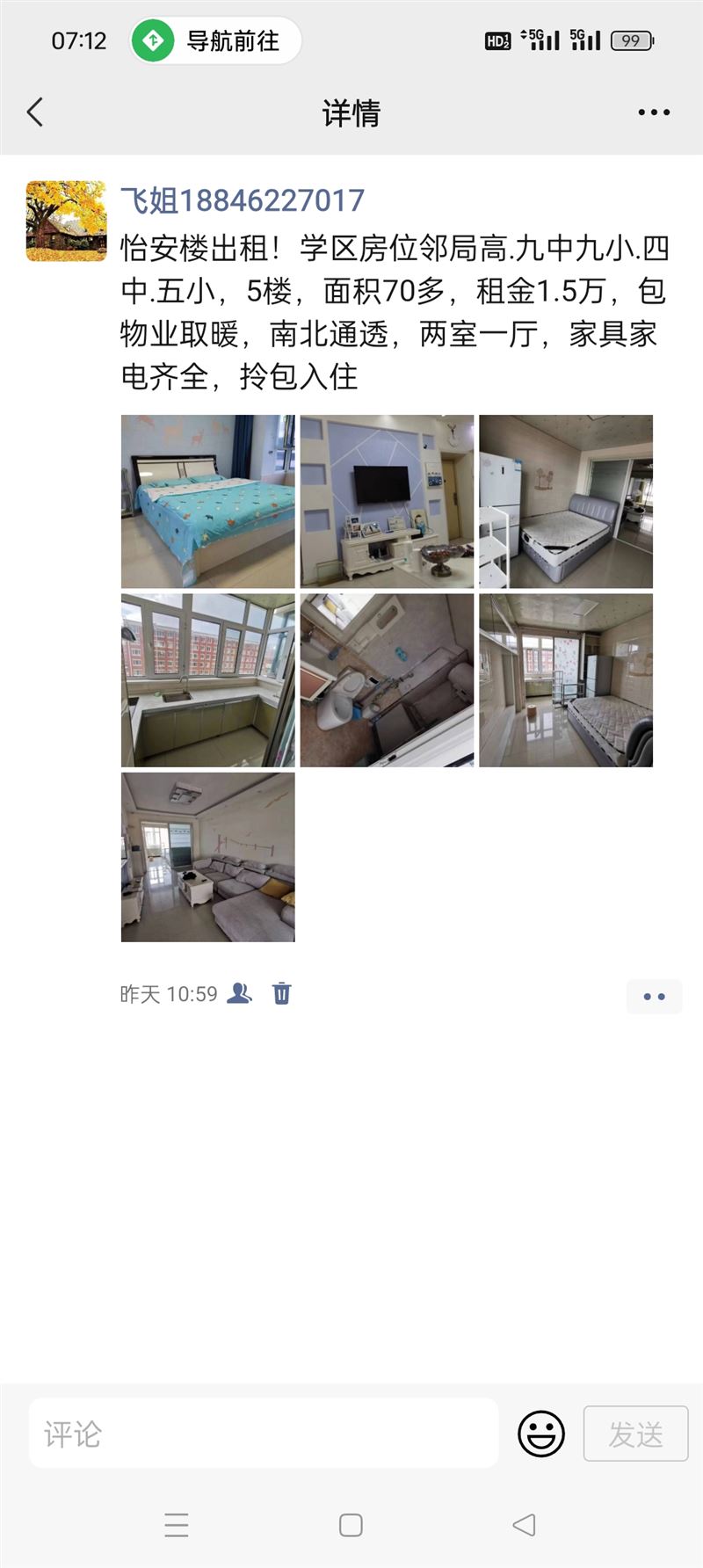Go back using the top-left arrow
This screenshot has width=703, height=1568.
tap(35, 113)
